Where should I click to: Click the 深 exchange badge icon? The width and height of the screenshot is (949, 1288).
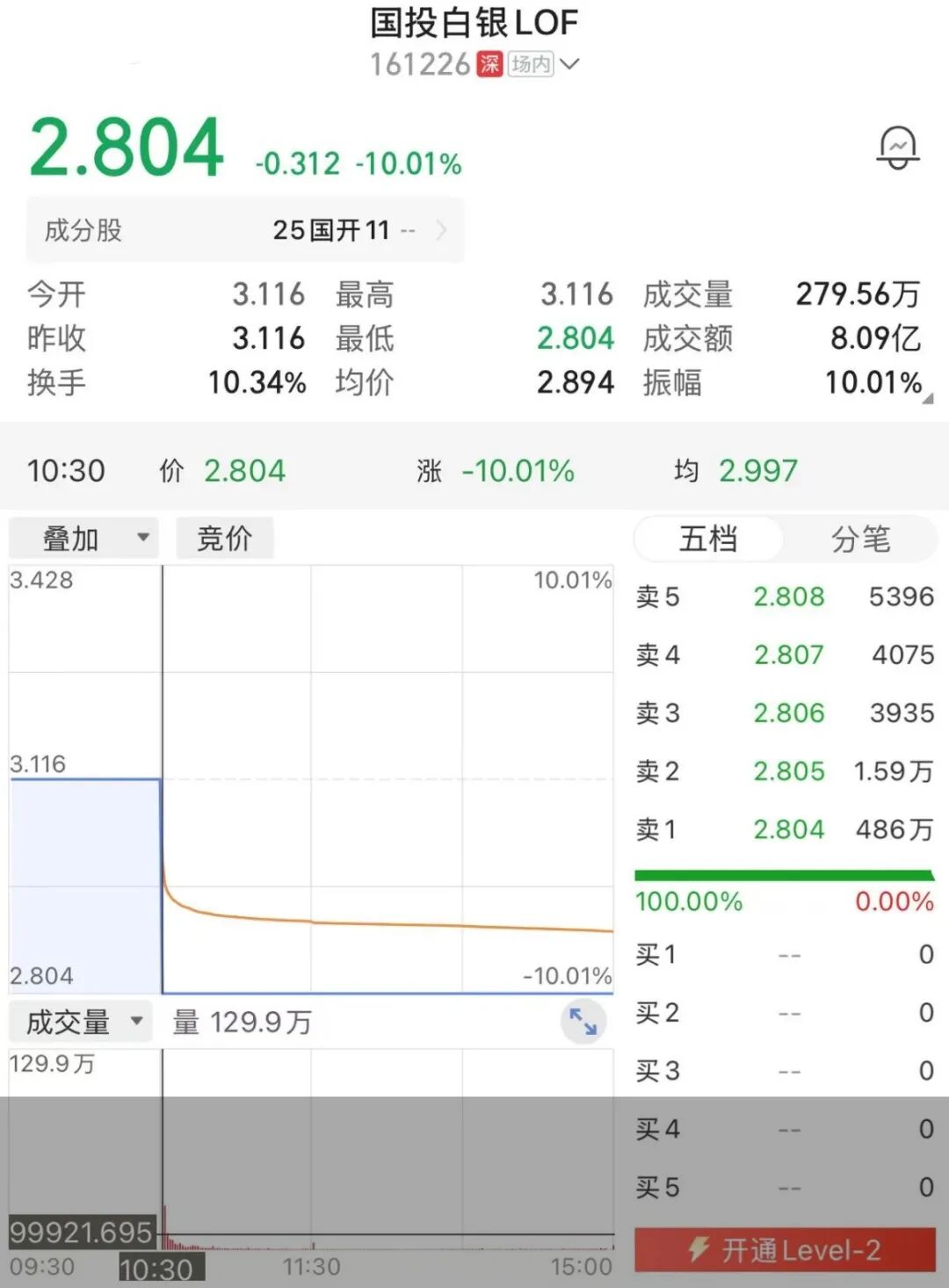[489, 64]
